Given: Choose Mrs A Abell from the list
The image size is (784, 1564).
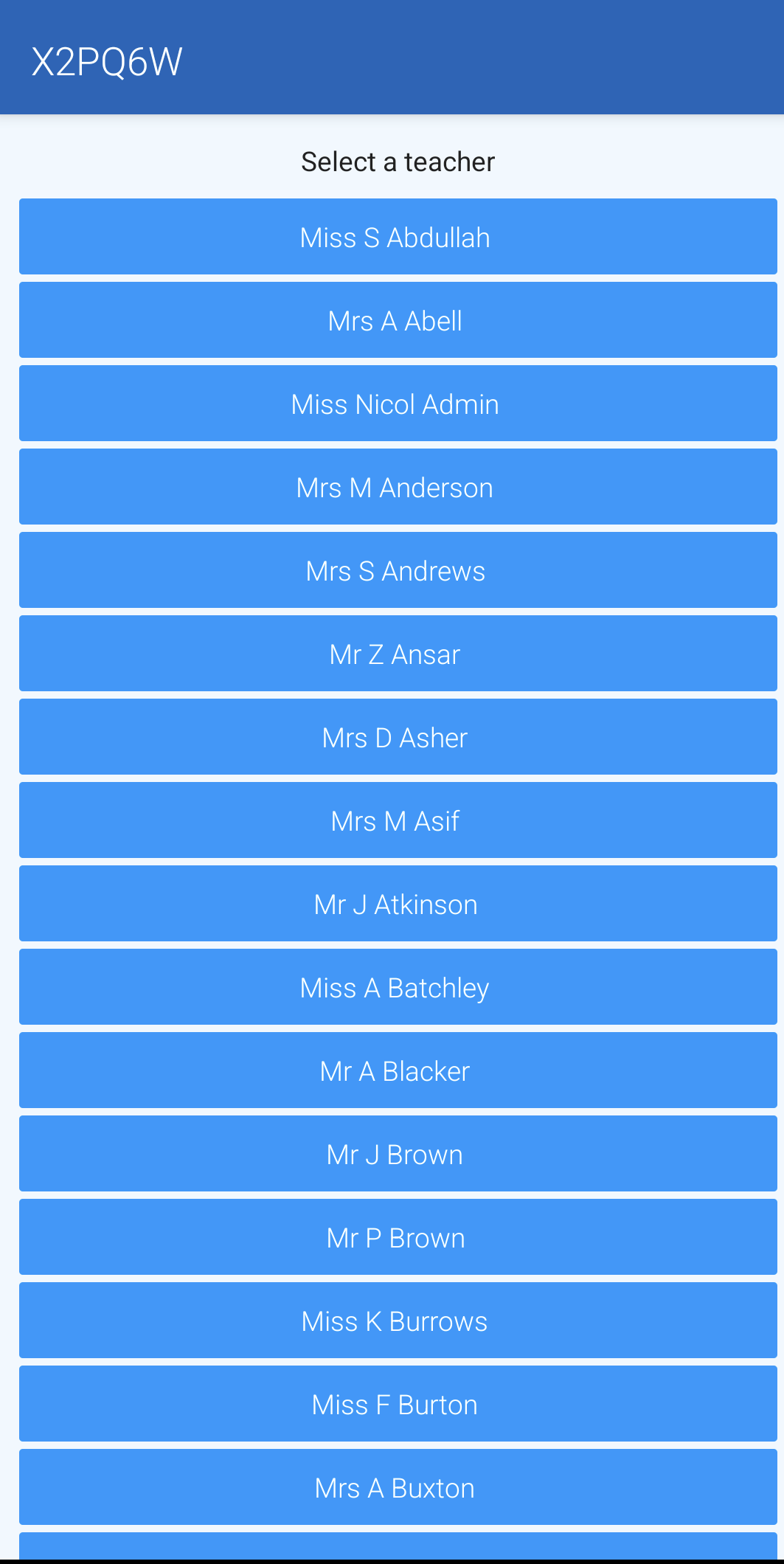Looking at the screenshot, I should tap(397, 320).
